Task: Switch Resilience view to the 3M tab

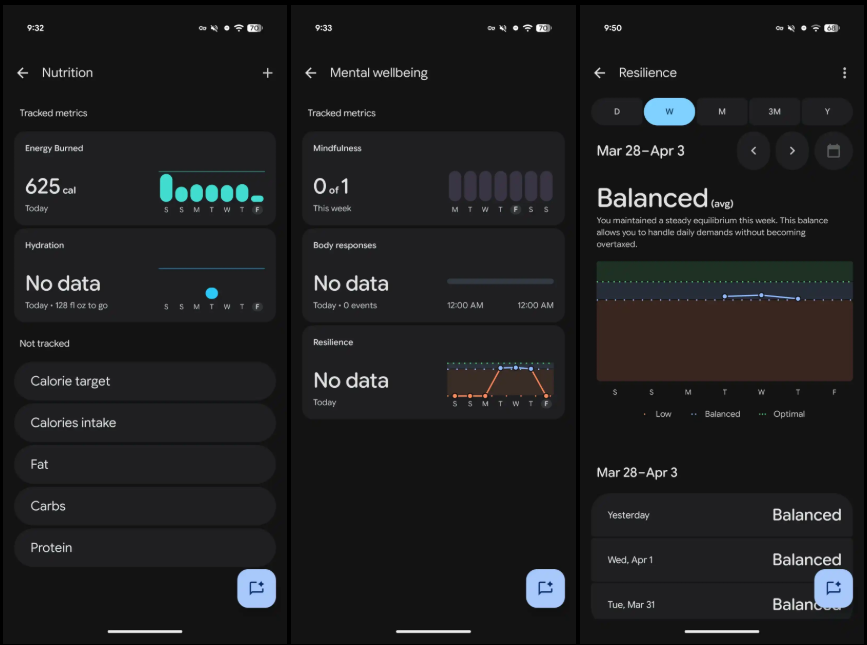Action: [x=774, y=111]
